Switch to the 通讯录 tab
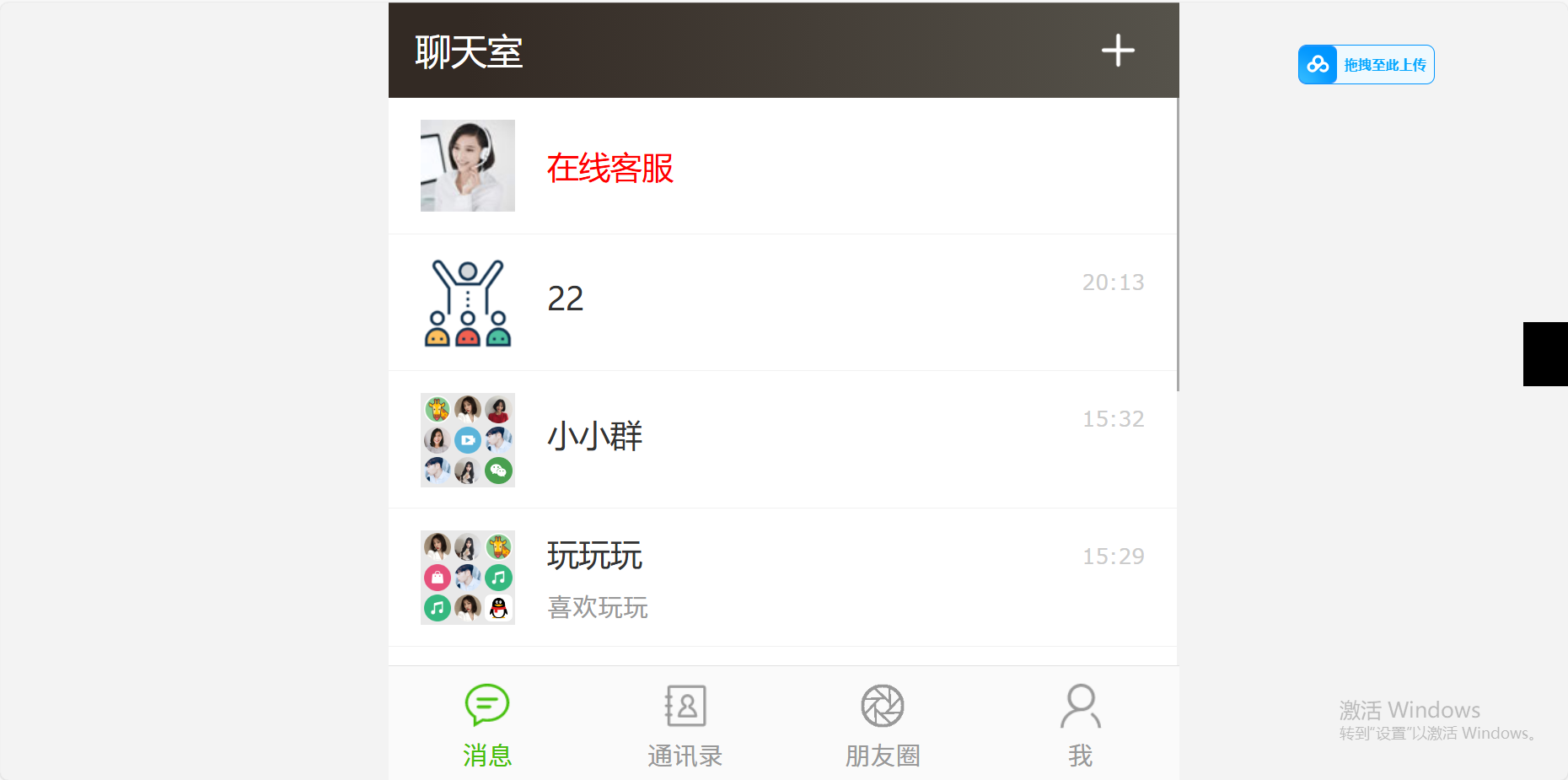 (x=685, y=725)
